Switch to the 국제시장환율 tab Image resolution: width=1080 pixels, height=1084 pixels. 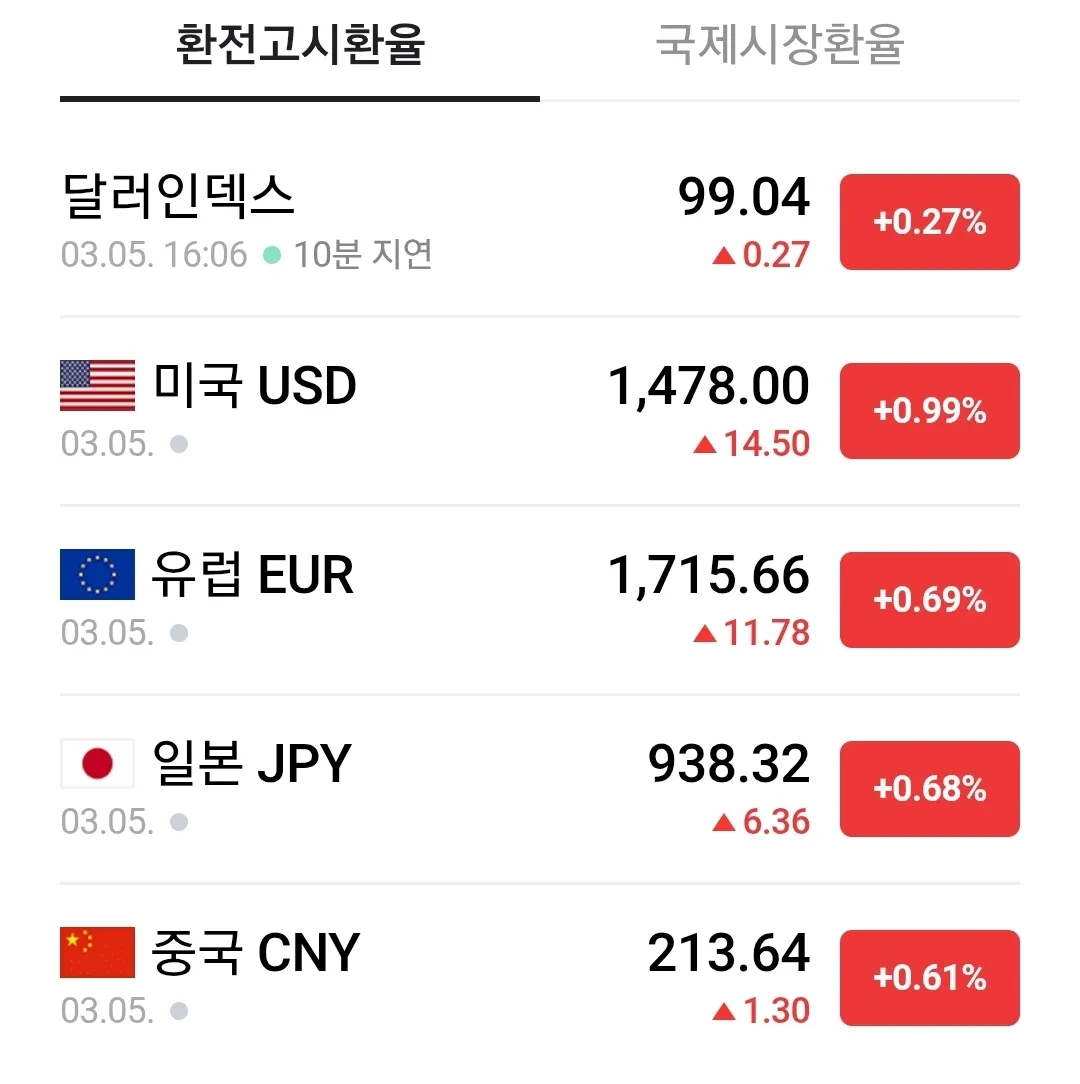point(779,46)
